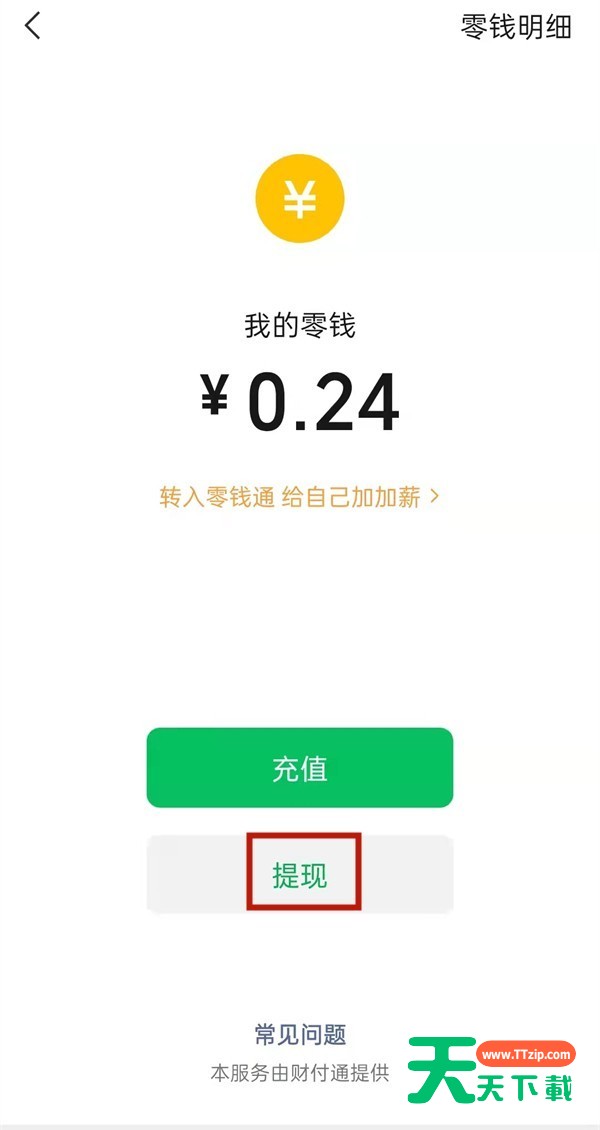Tap the 提现 withdraw button
Screen dimensions: 600x1130
click(301, 875)
